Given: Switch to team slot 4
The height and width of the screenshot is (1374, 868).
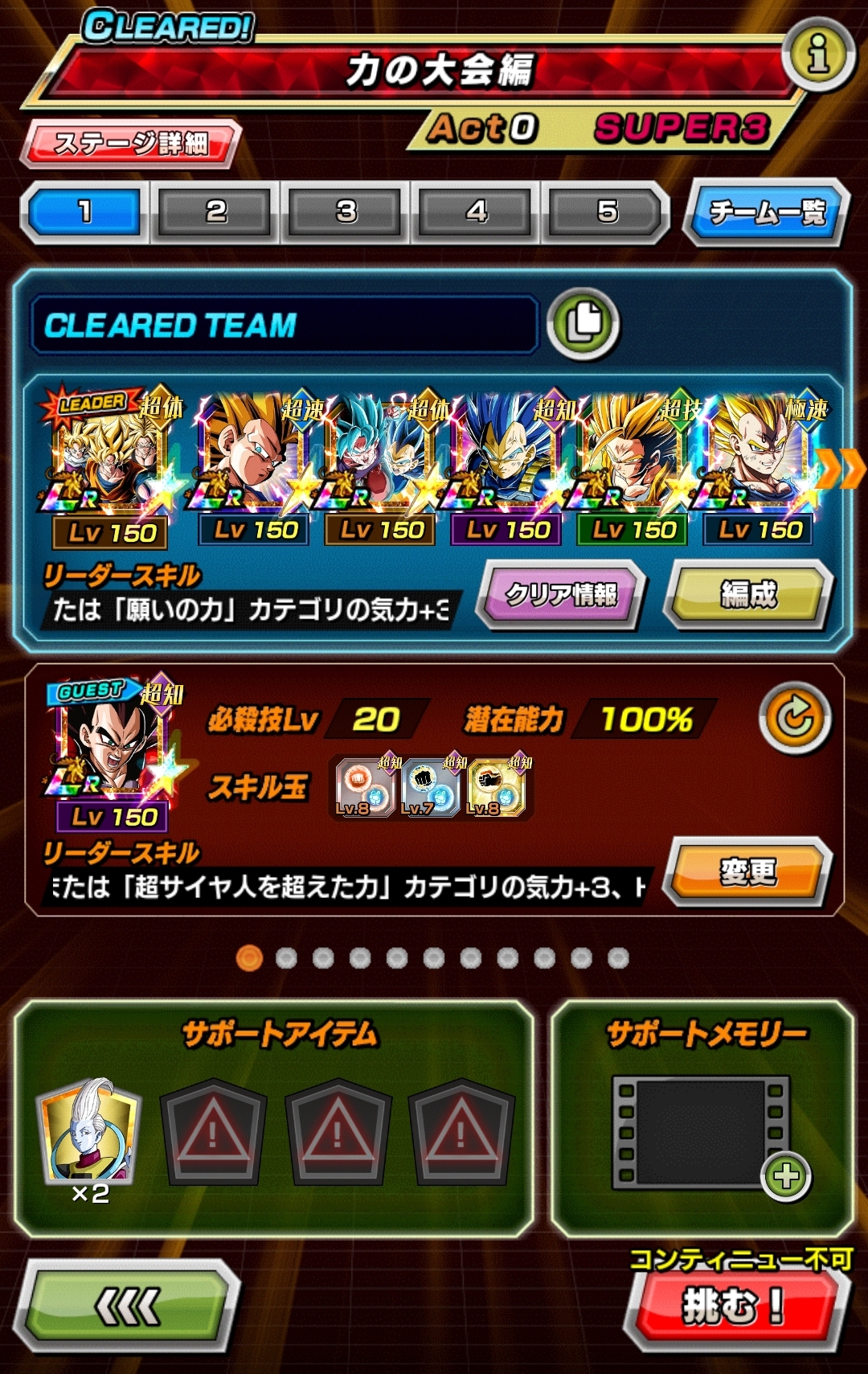Looking at the screenshot, I should pos(477,212).
